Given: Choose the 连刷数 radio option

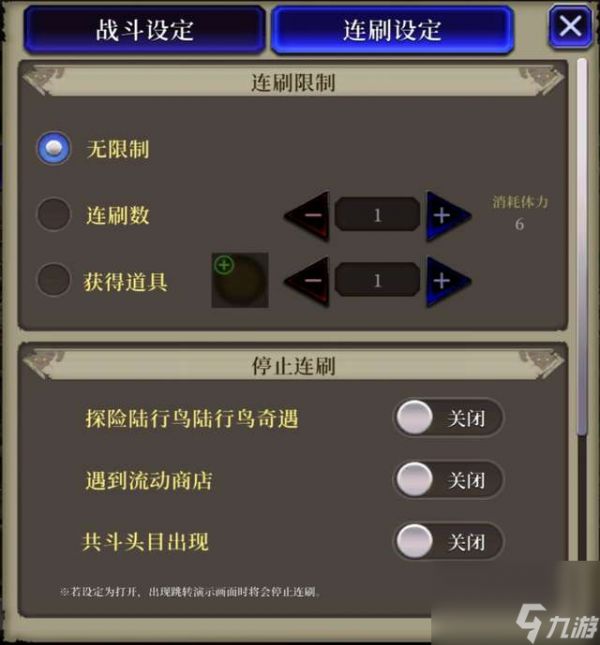Looking at the screenshot, I should (x=53, y=214).
